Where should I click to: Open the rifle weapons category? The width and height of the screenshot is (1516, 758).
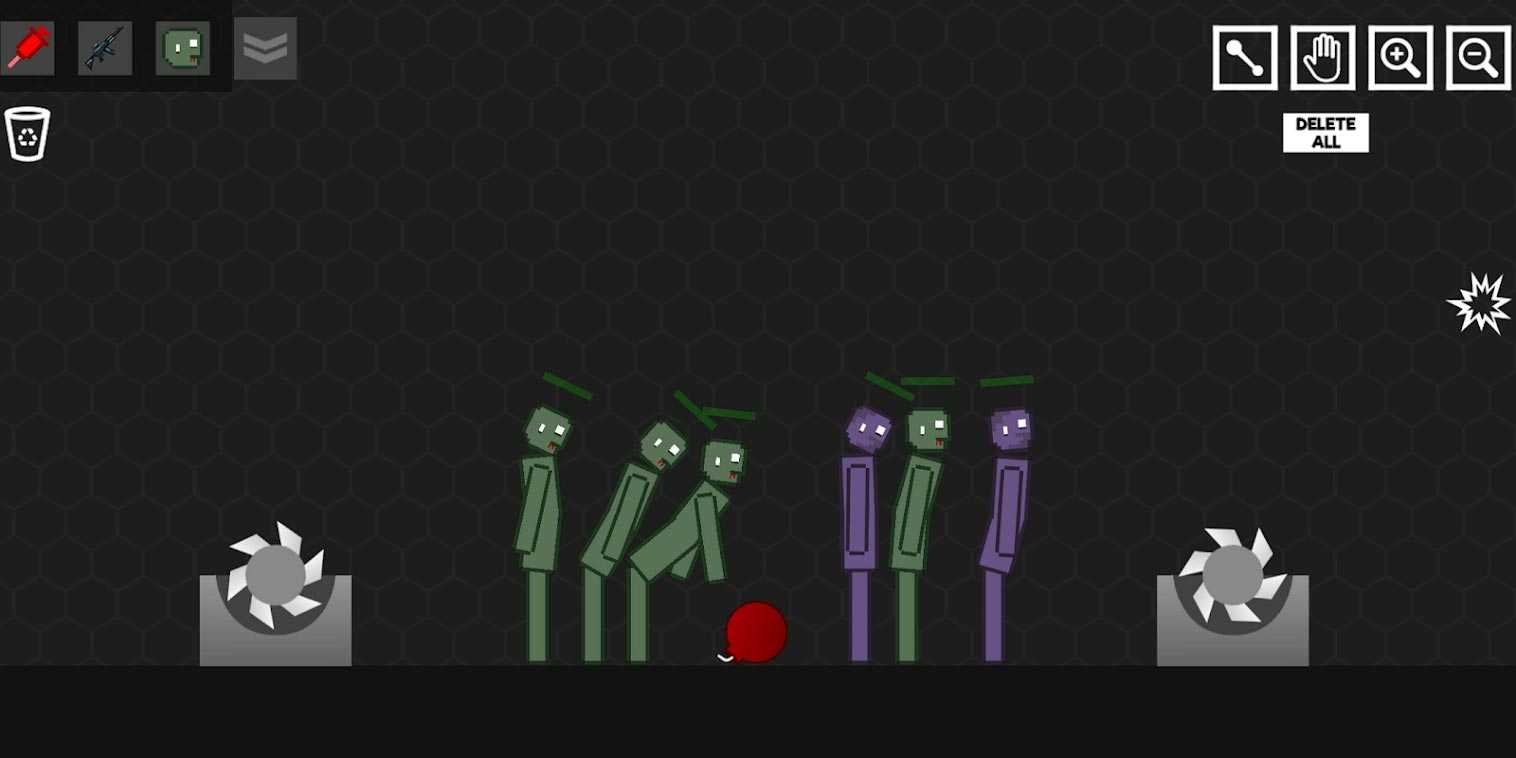[105, 47]
